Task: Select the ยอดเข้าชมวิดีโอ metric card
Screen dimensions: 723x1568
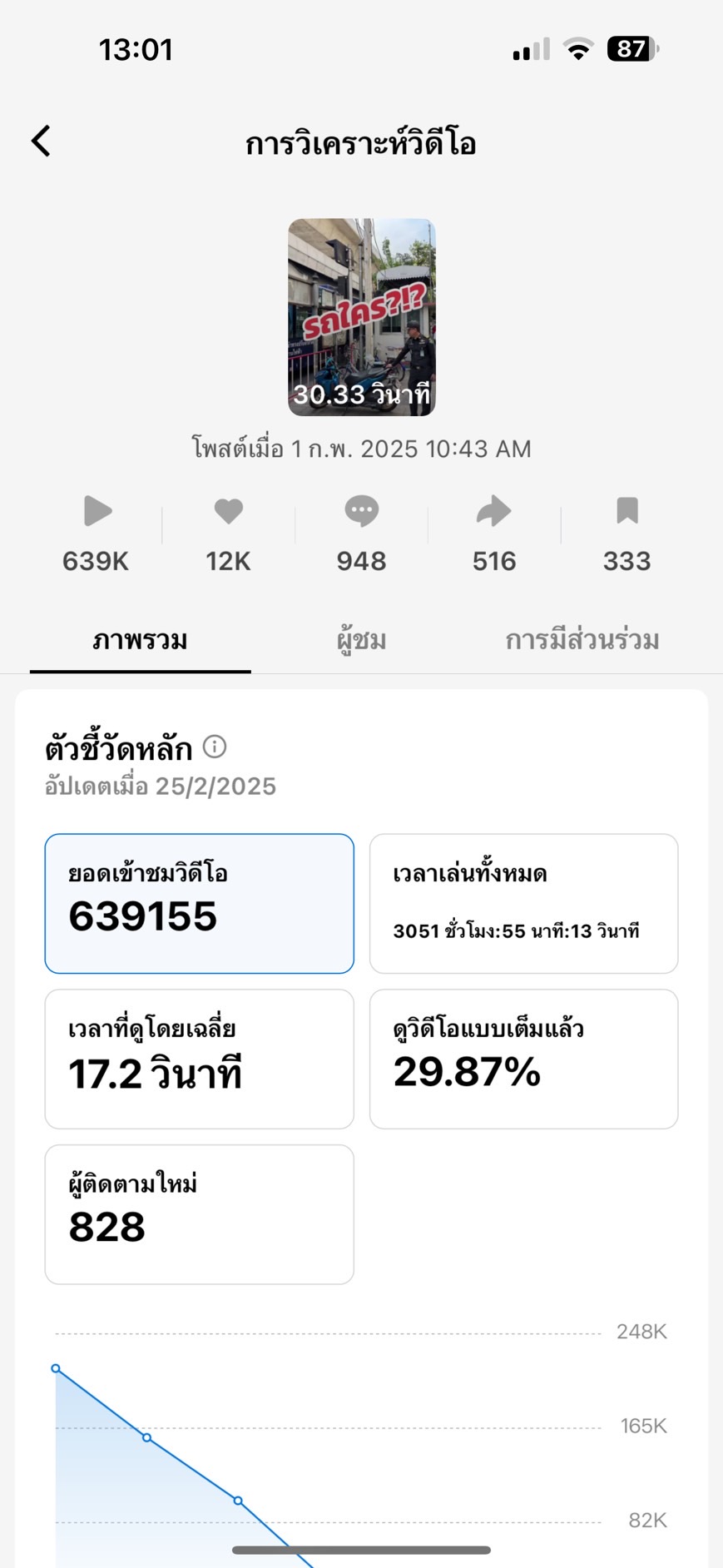Action: pyautogui.click(x=200, y=903)
